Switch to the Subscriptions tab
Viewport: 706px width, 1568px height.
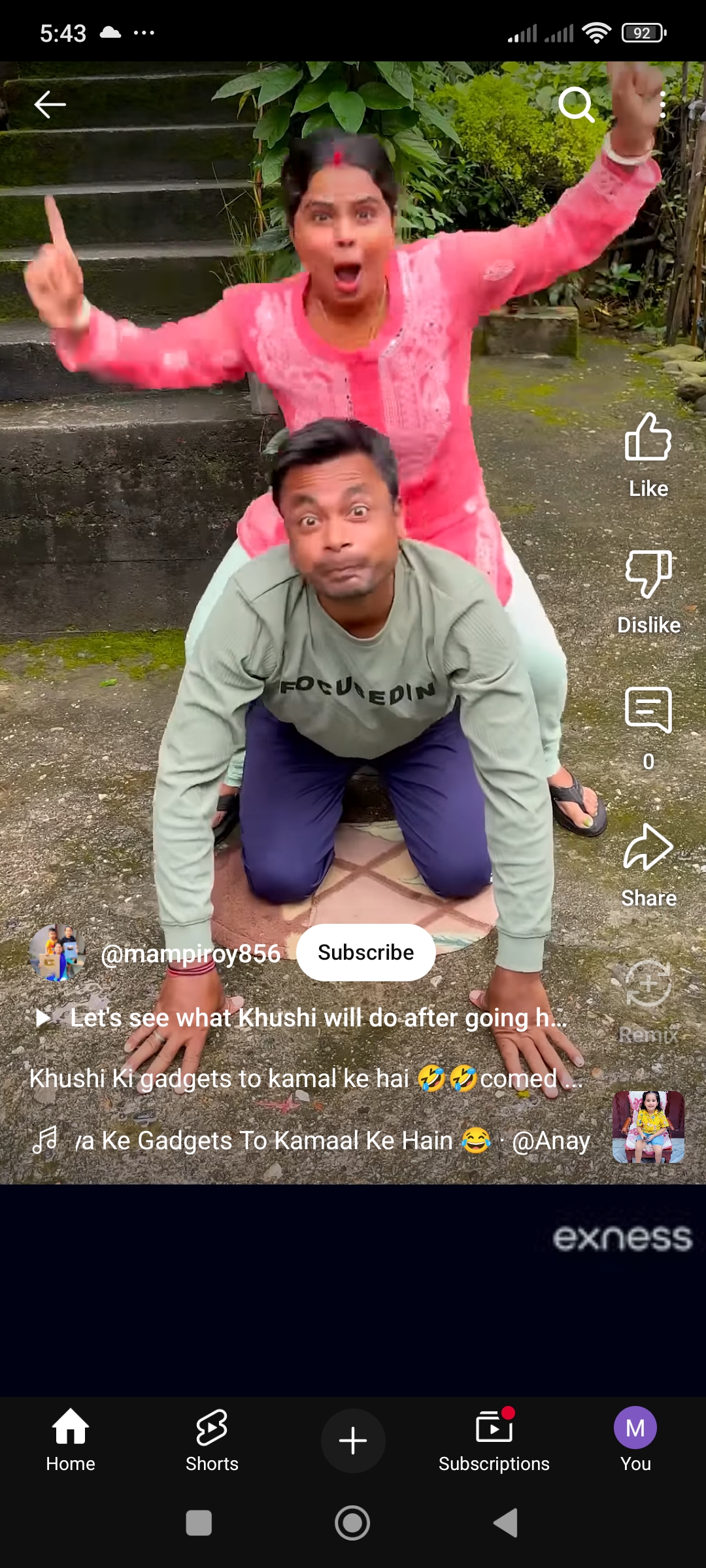click(494, 1440)
